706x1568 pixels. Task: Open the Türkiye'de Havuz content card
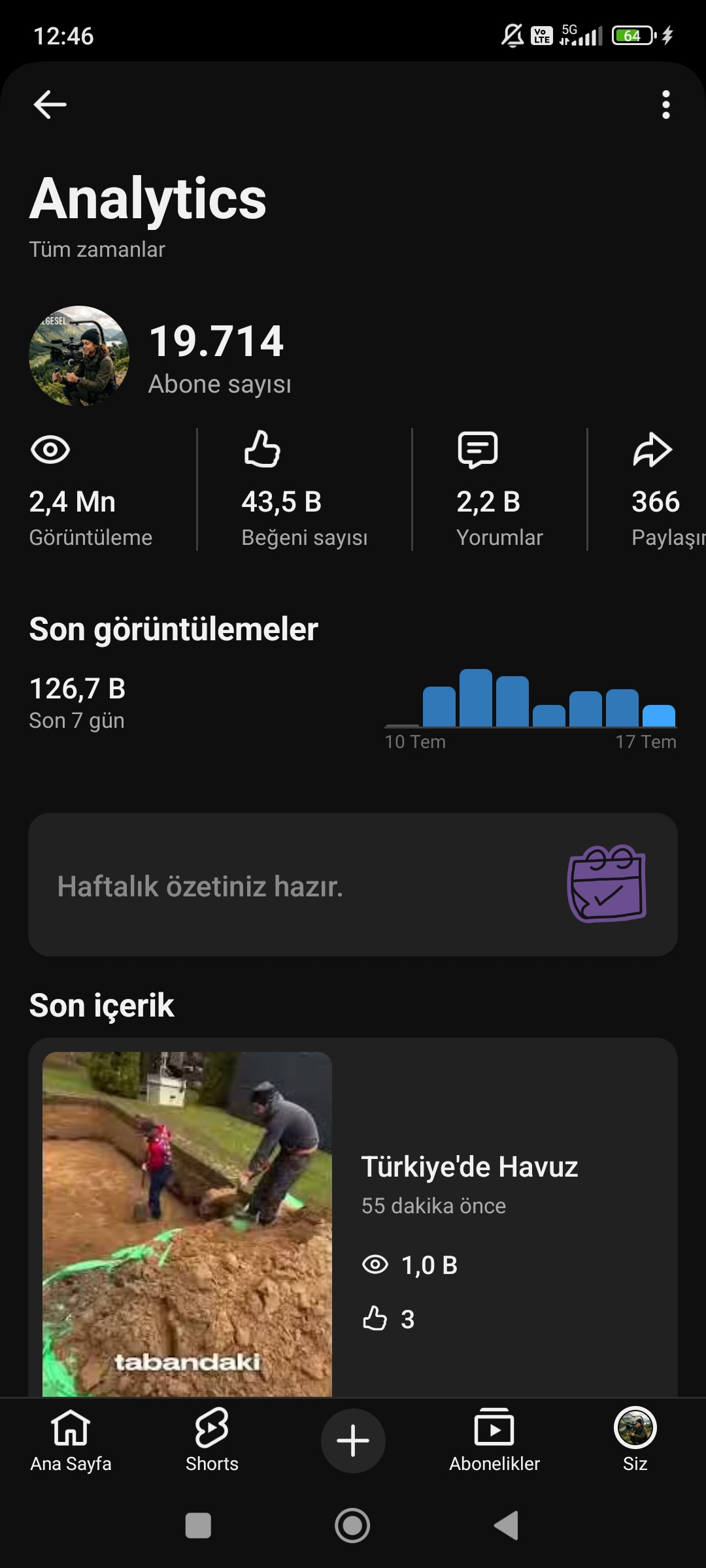[x=353, y=1218]
